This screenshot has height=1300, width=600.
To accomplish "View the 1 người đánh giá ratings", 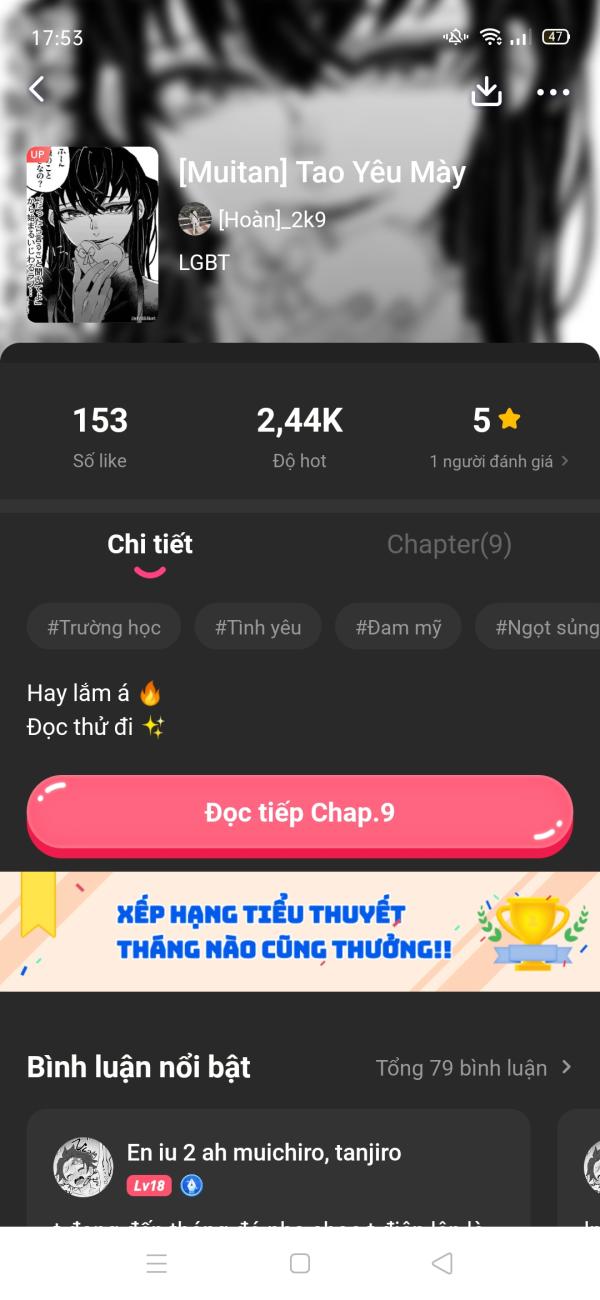I will 498,461.
